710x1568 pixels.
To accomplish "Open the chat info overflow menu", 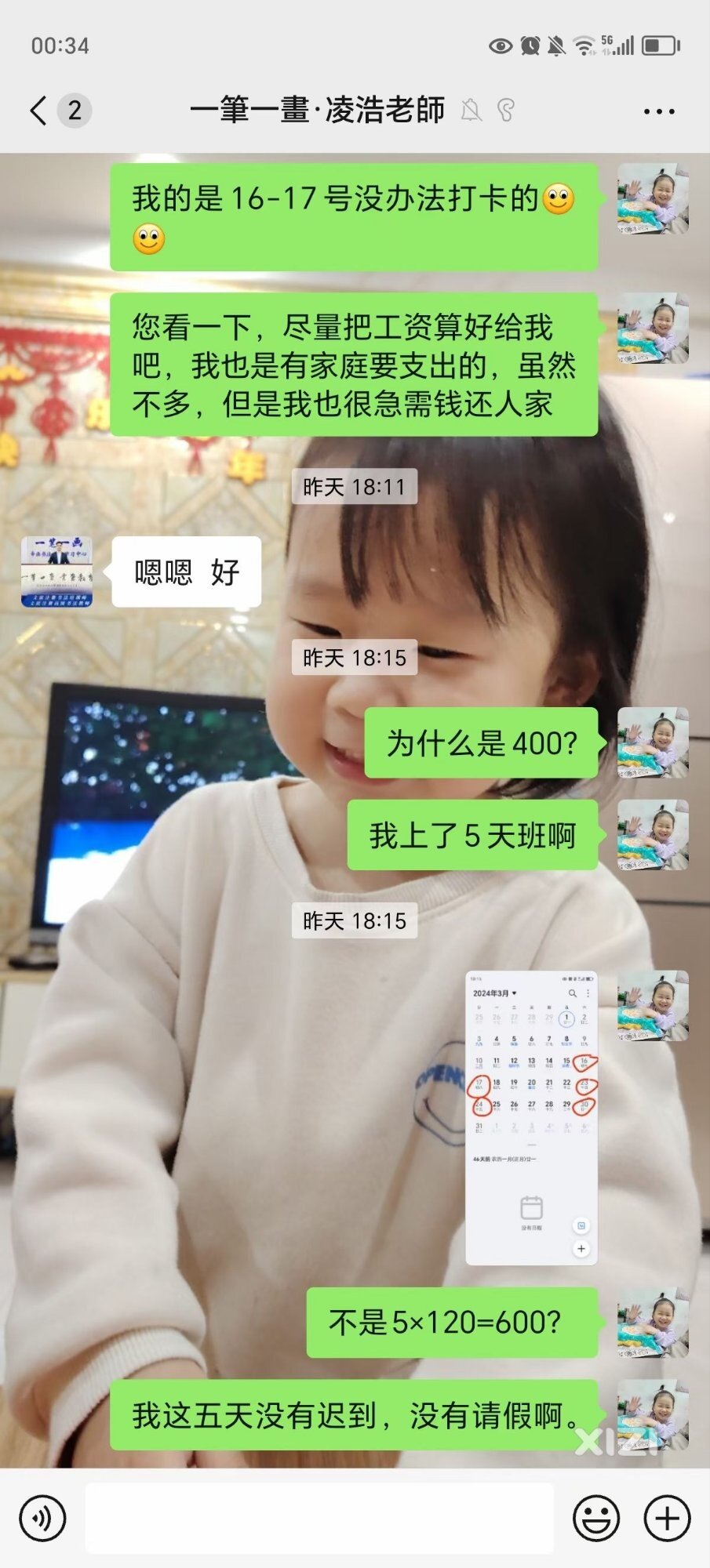I will tap(658, 111).
